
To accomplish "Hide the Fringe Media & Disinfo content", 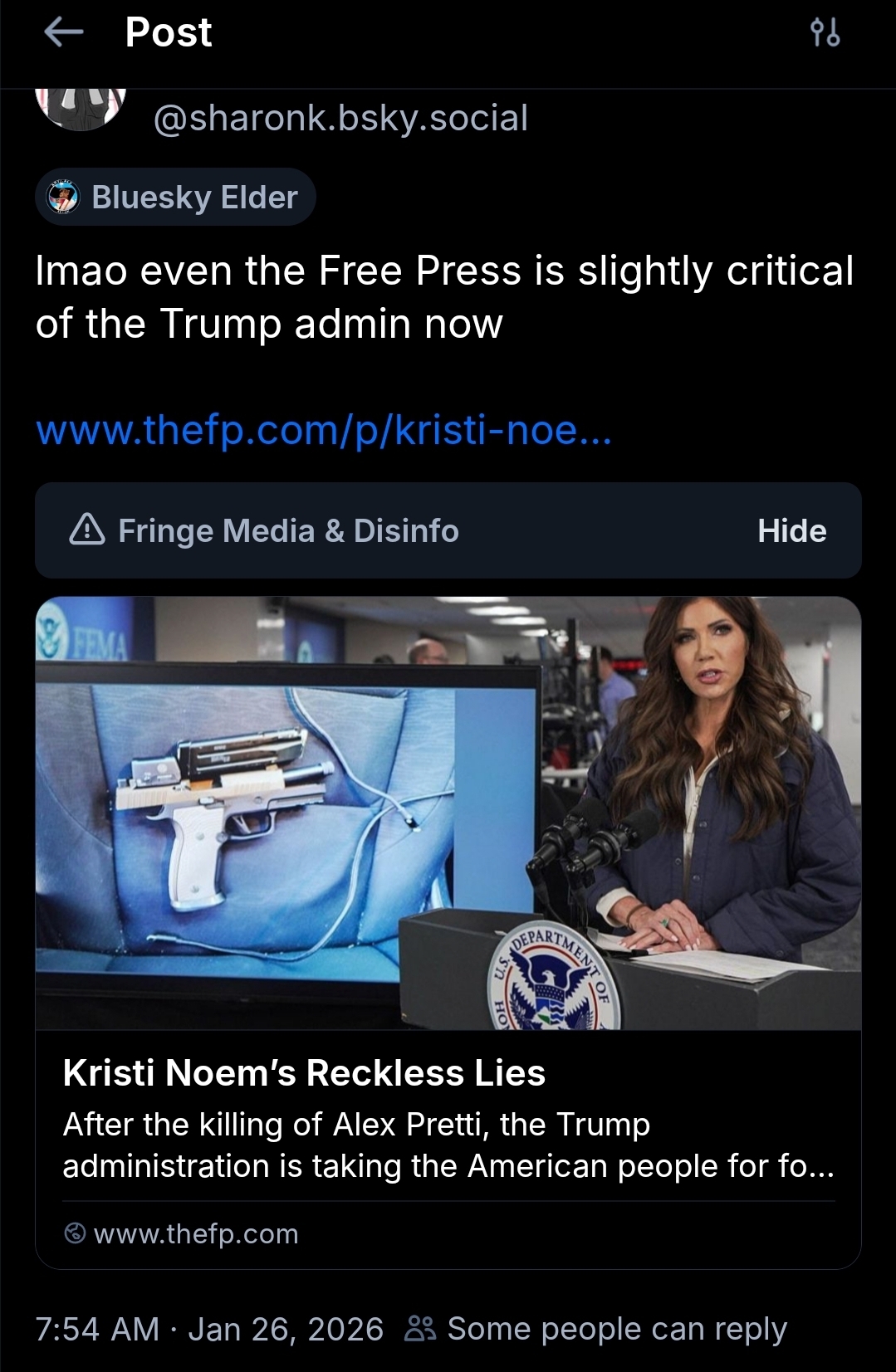I will [x=791, y=531].
